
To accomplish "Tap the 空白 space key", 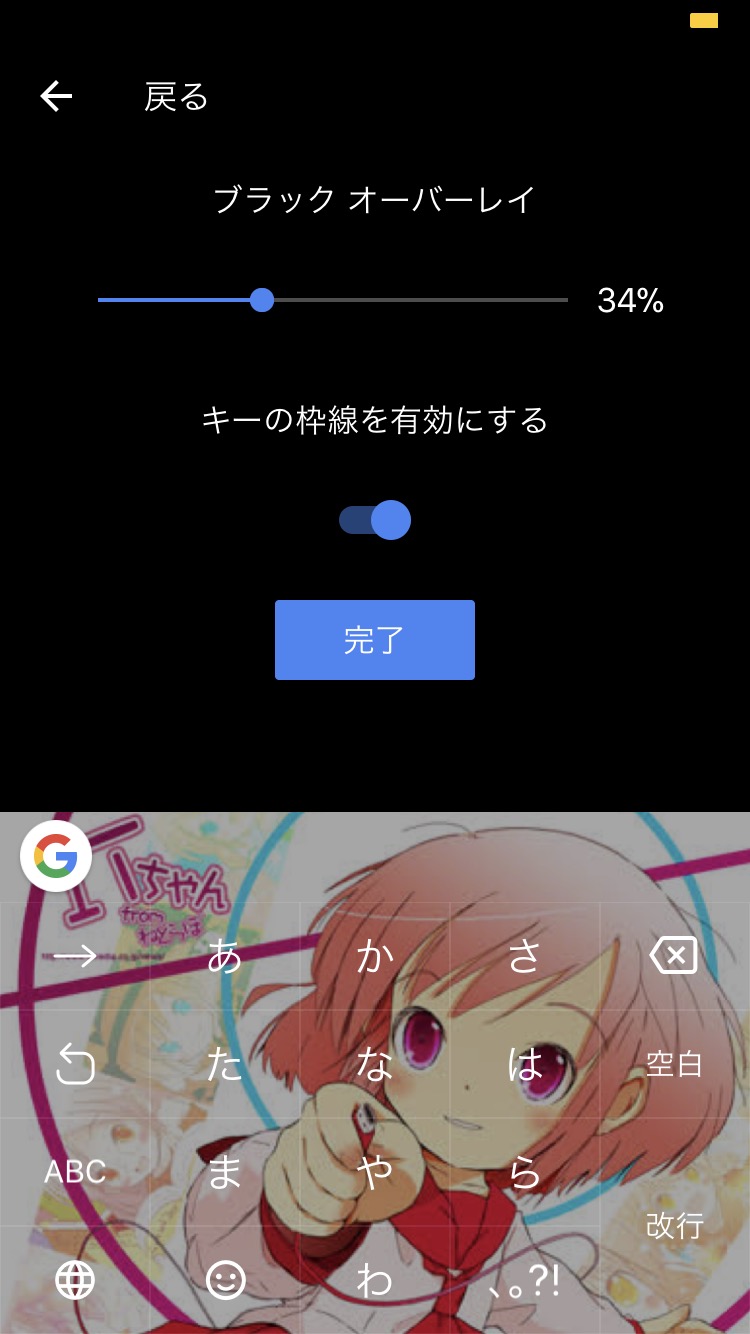I will (x=674, y=1065).
